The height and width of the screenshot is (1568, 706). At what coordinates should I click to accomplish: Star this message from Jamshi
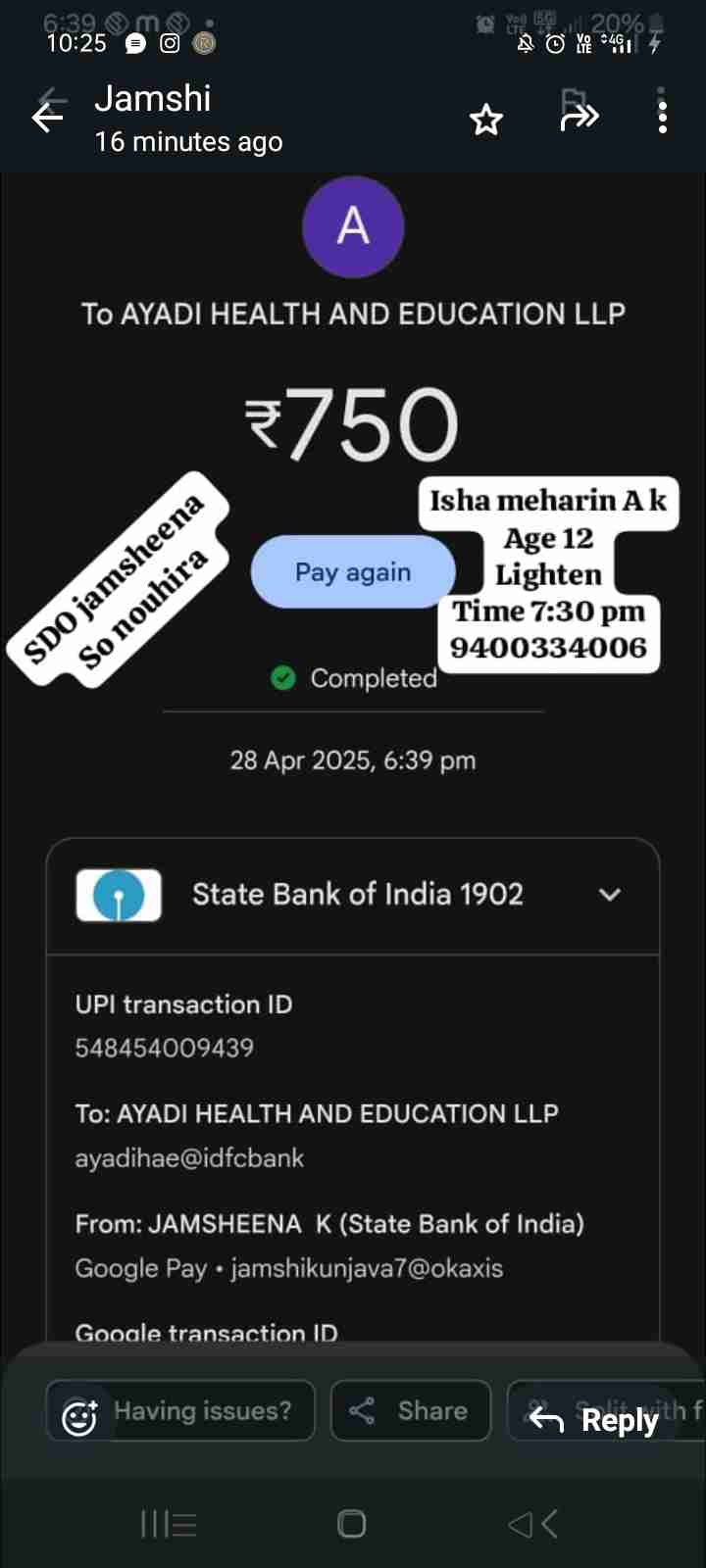tap(486, 120)
